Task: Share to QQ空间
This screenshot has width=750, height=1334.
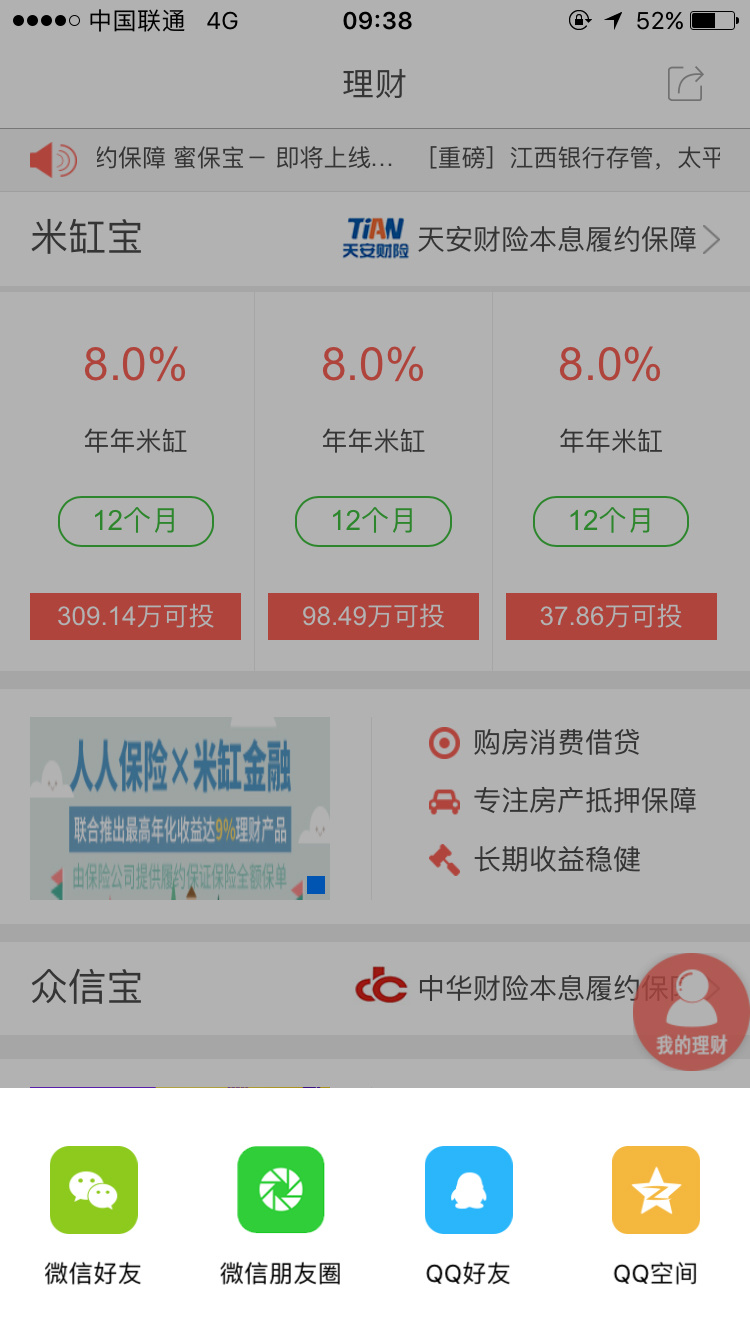Action: coord(655,1190)
